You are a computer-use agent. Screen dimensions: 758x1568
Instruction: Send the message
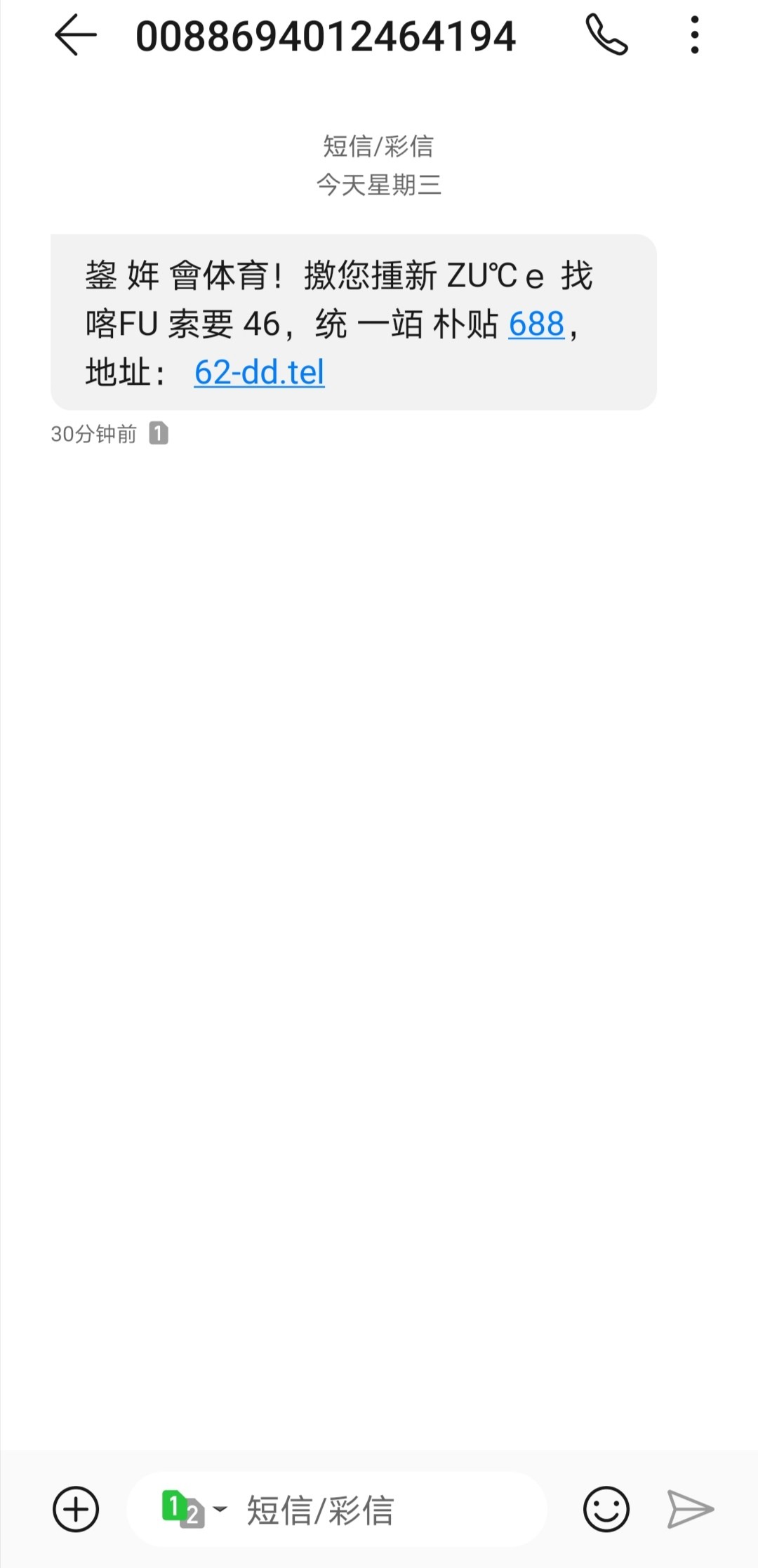pos(689,1508)
